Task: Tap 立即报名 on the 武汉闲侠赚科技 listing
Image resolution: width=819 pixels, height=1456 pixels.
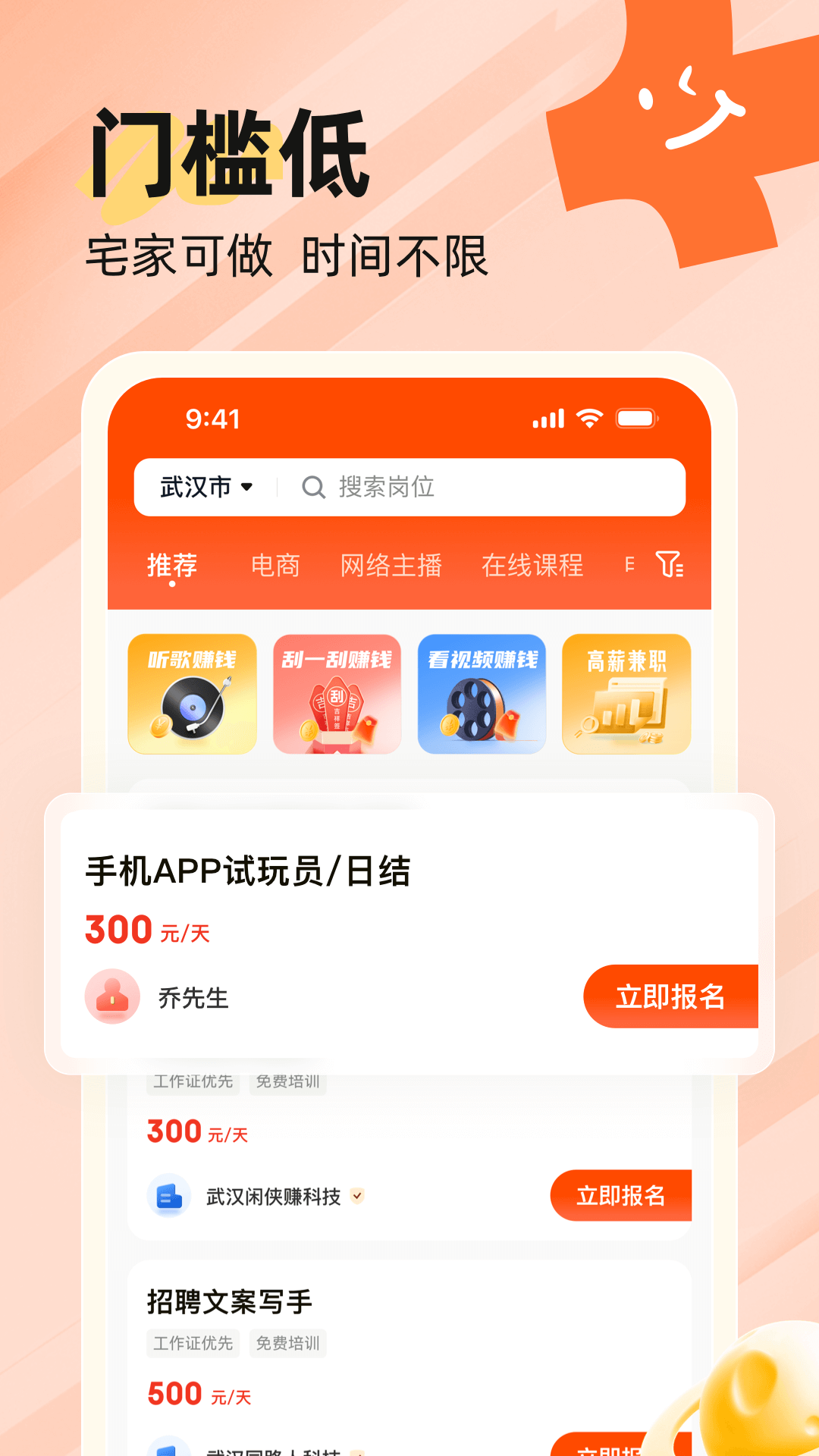Action: [x=620, y=1195]
